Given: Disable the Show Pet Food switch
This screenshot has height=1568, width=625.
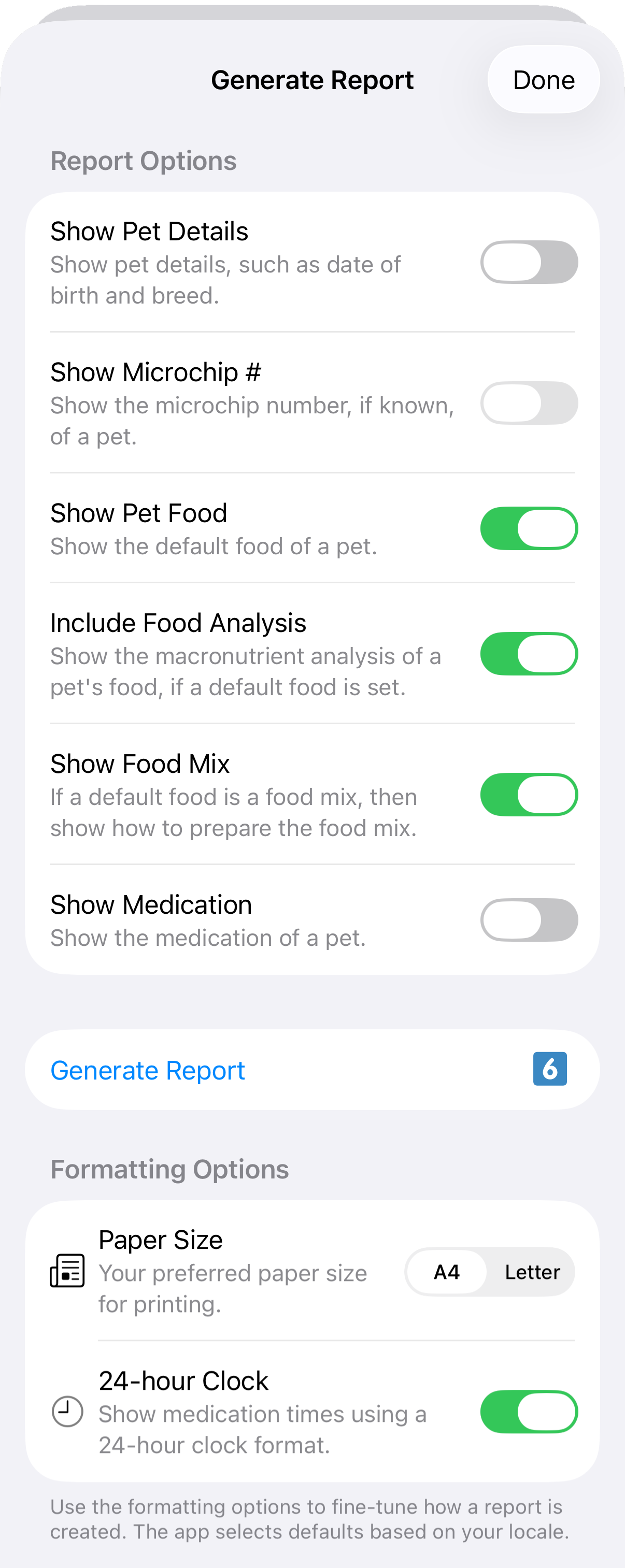Looking at the screenshot, I should click(529, 528).
